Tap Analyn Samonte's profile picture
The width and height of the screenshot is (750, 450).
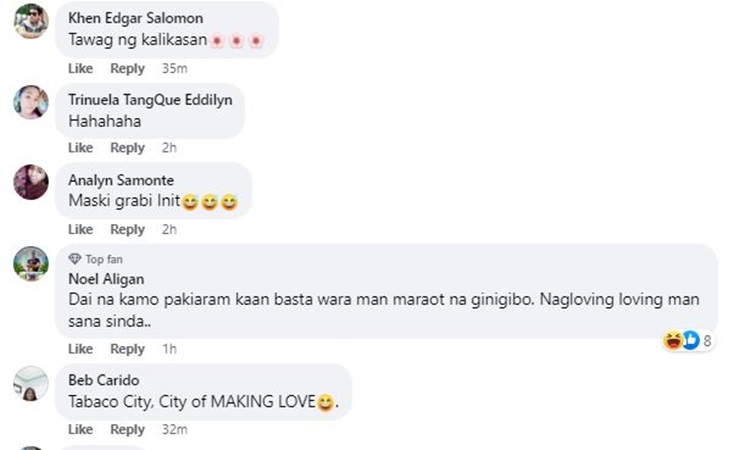point(31,183)
